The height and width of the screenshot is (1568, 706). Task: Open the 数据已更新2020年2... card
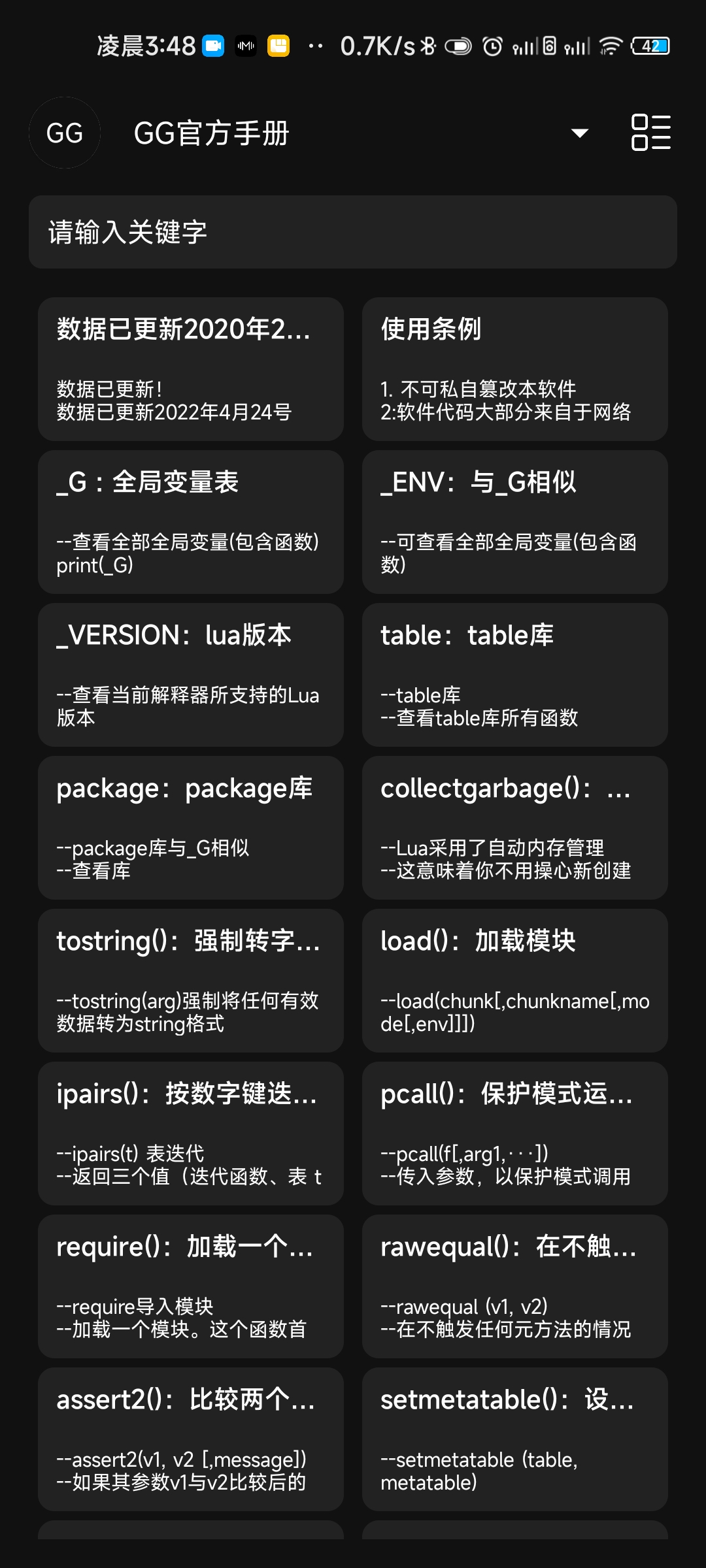(x=190, y=369)
